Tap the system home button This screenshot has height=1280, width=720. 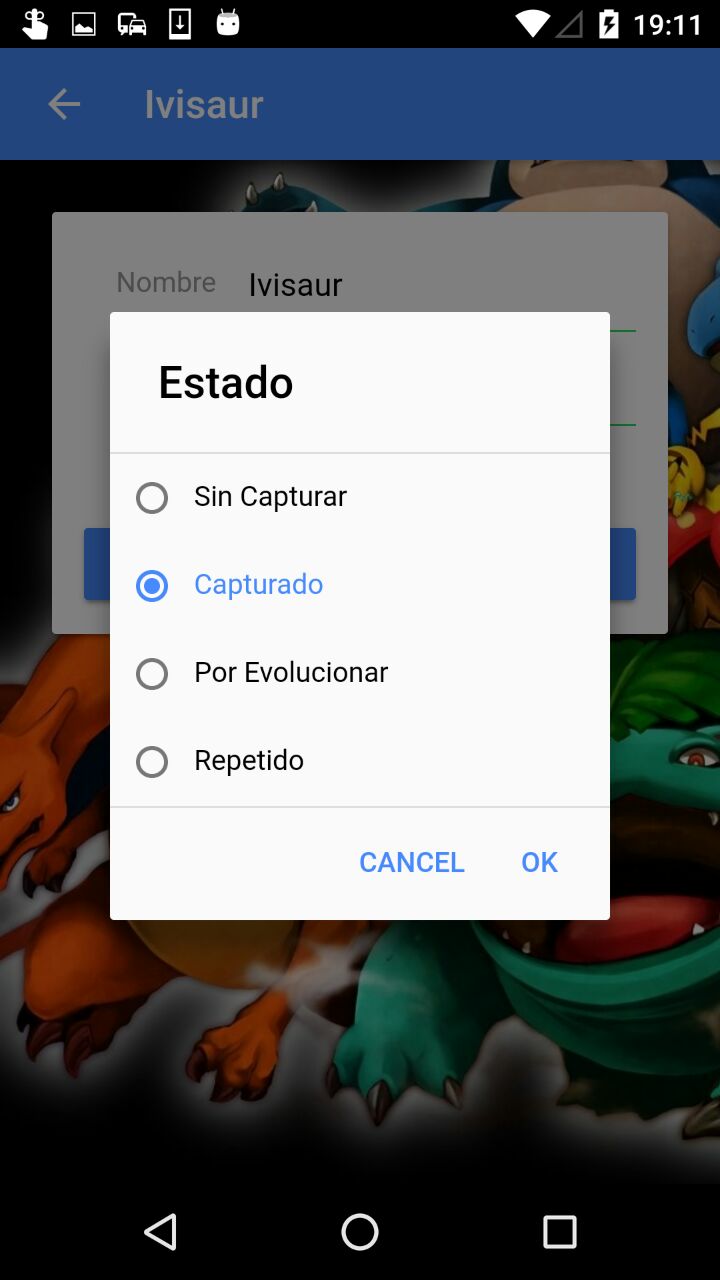coord(360,1232)
